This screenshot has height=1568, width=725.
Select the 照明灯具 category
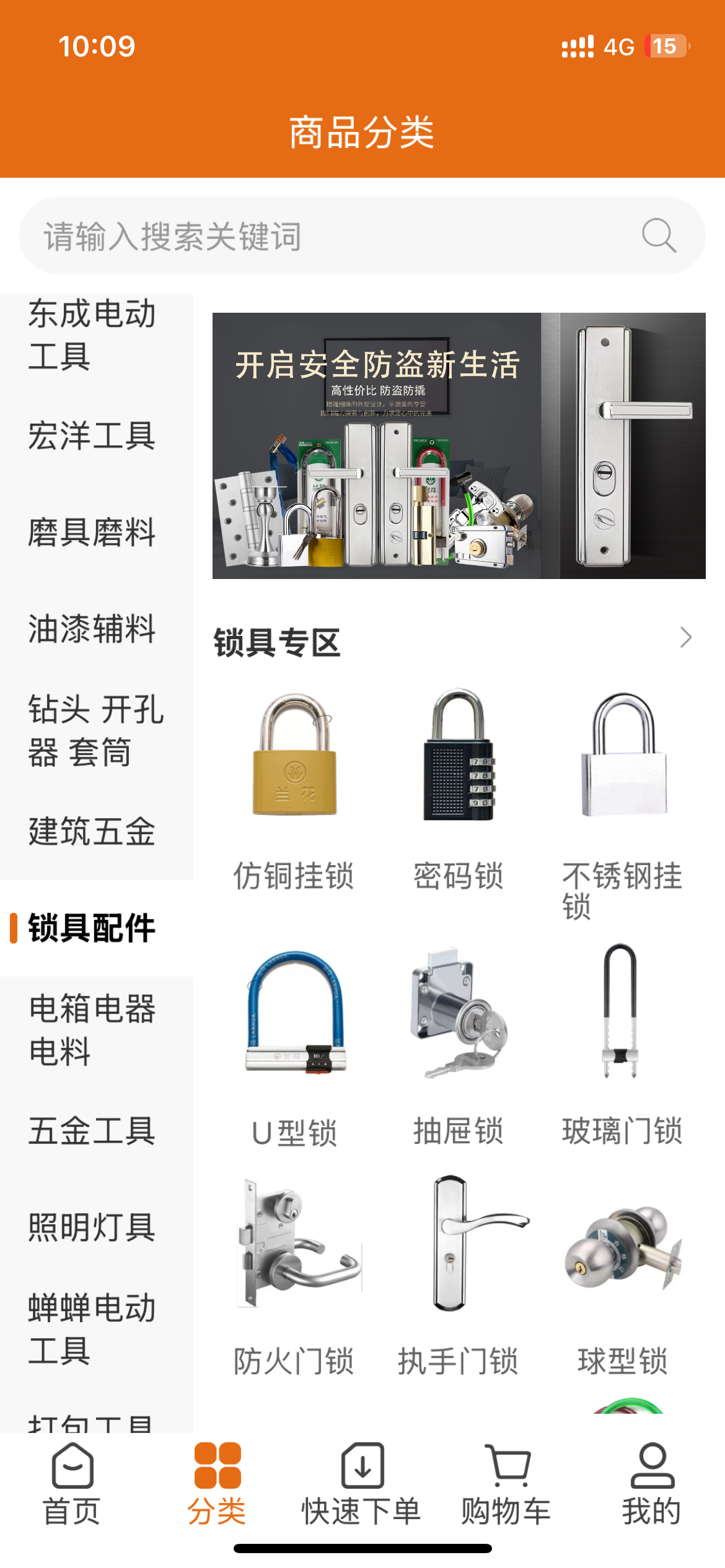93,1227
